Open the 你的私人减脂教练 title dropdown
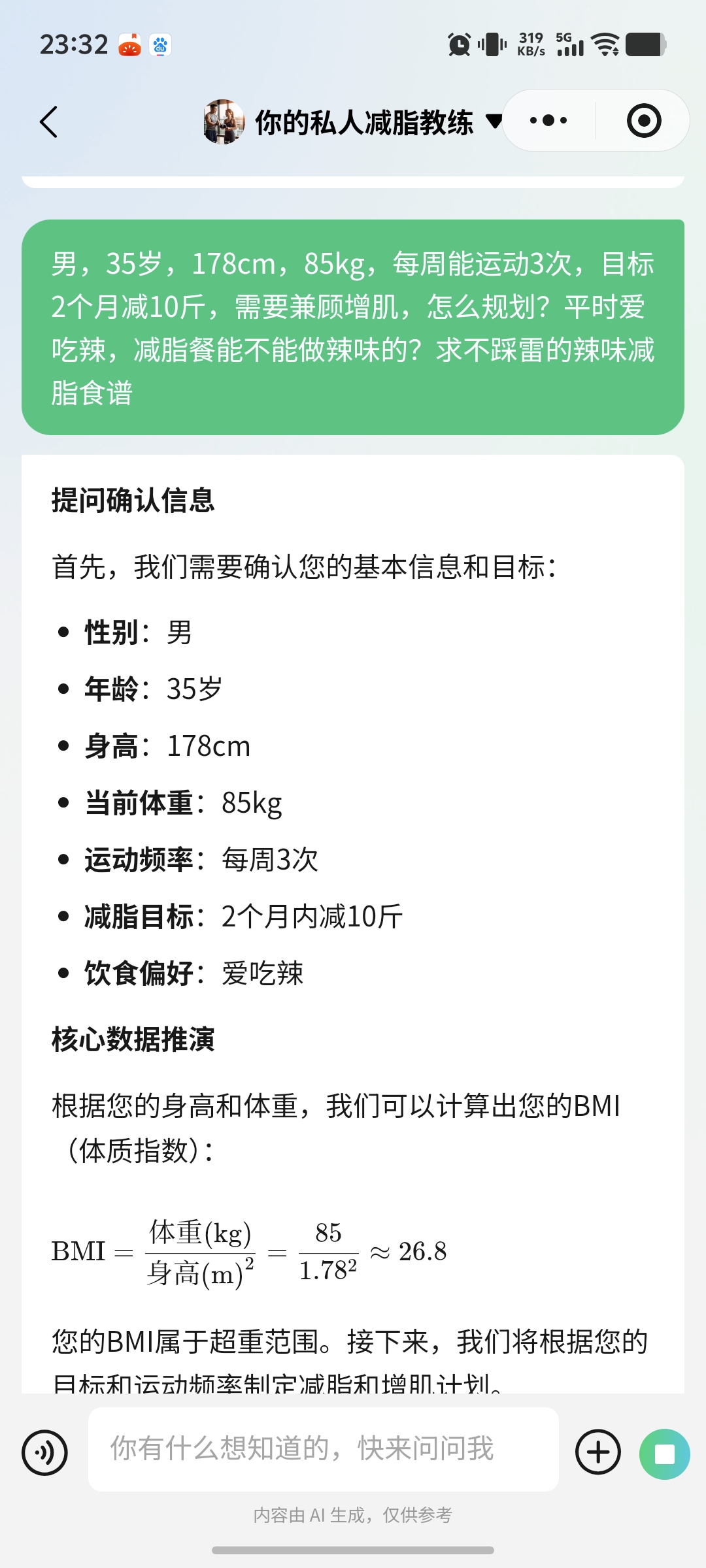This screenshot has width=706, height=1568. 494,122
